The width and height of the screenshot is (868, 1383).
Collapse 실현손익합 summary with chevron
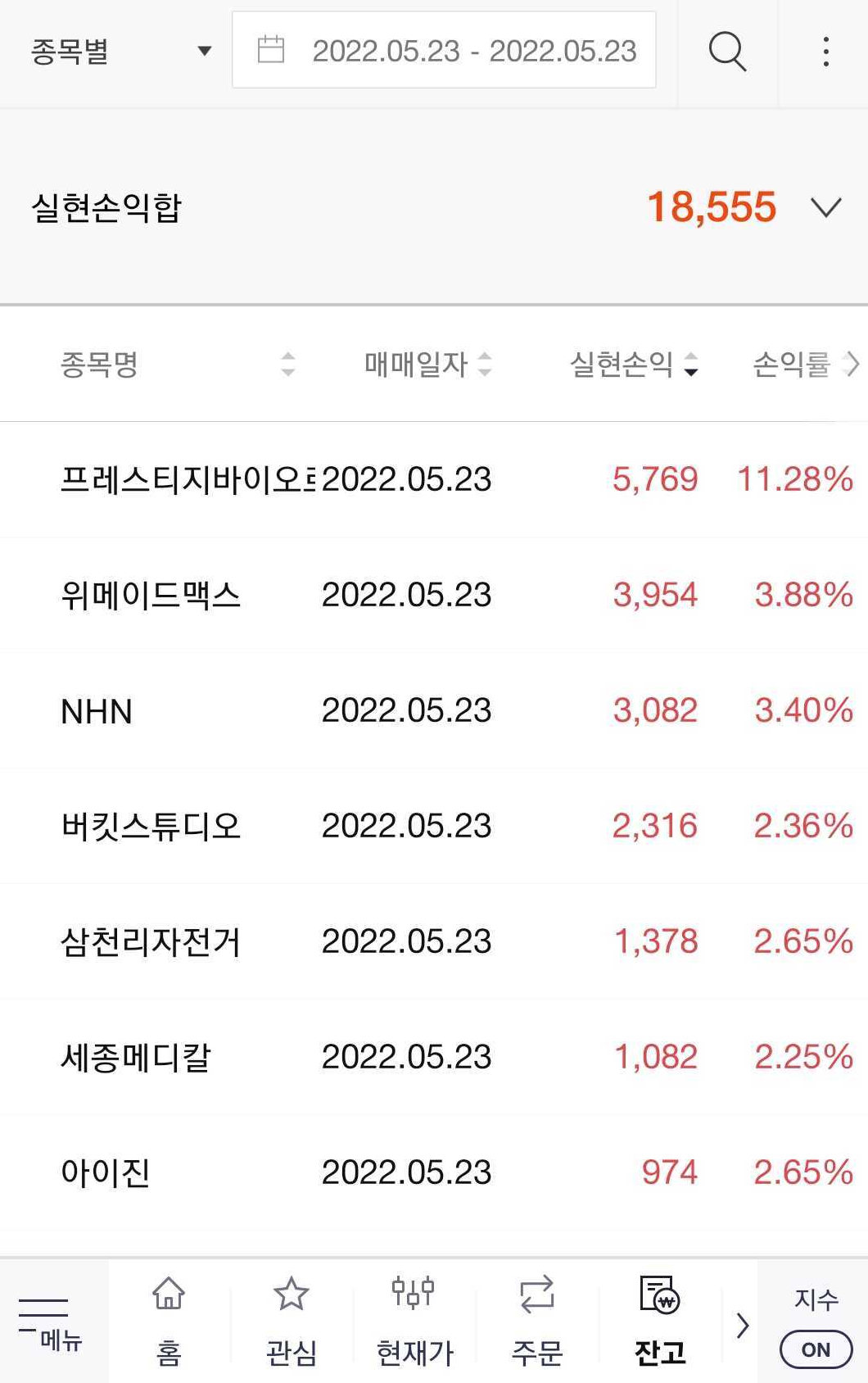click(826, 206)
